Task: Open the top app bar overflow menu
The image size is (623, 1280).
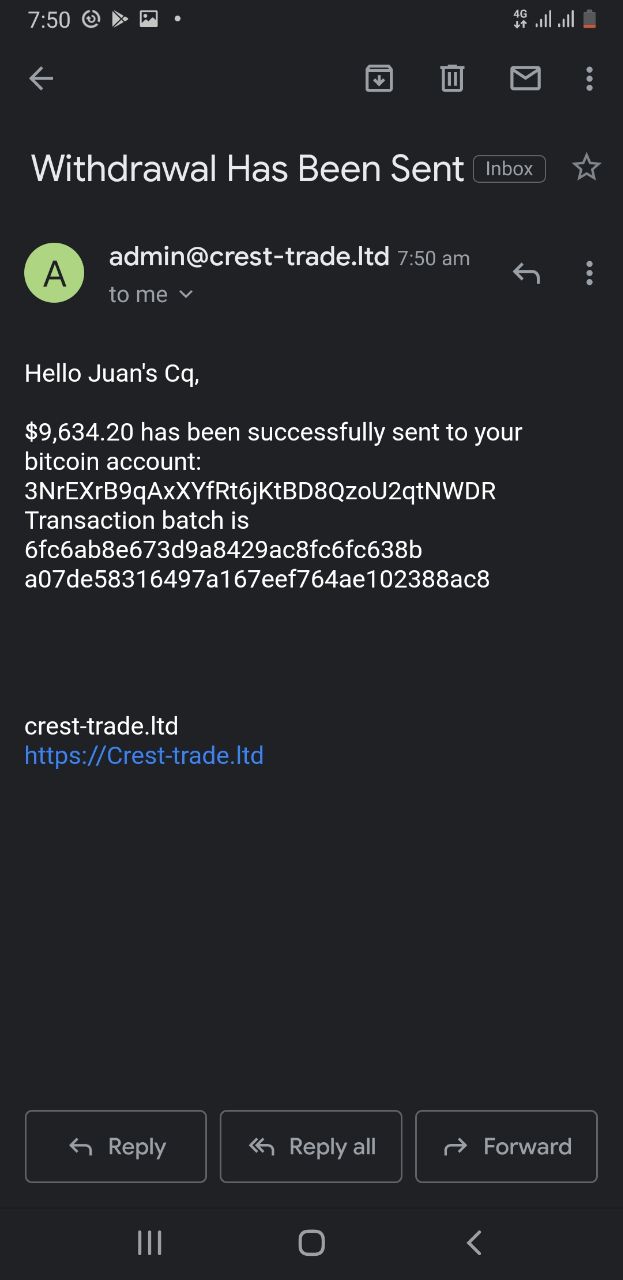Action: click(x=589, y=78)
